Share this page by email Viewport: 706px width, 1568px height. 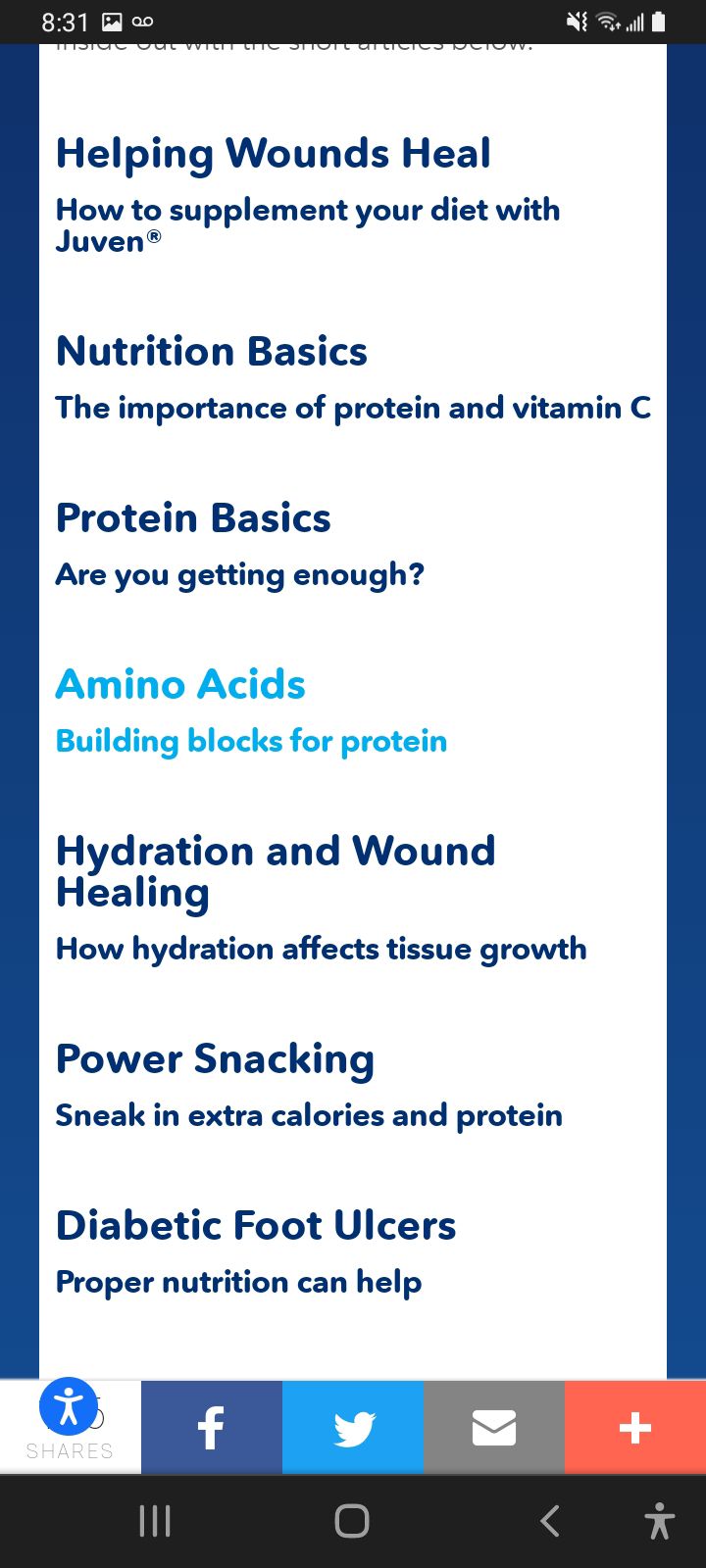pos(494,1427)
